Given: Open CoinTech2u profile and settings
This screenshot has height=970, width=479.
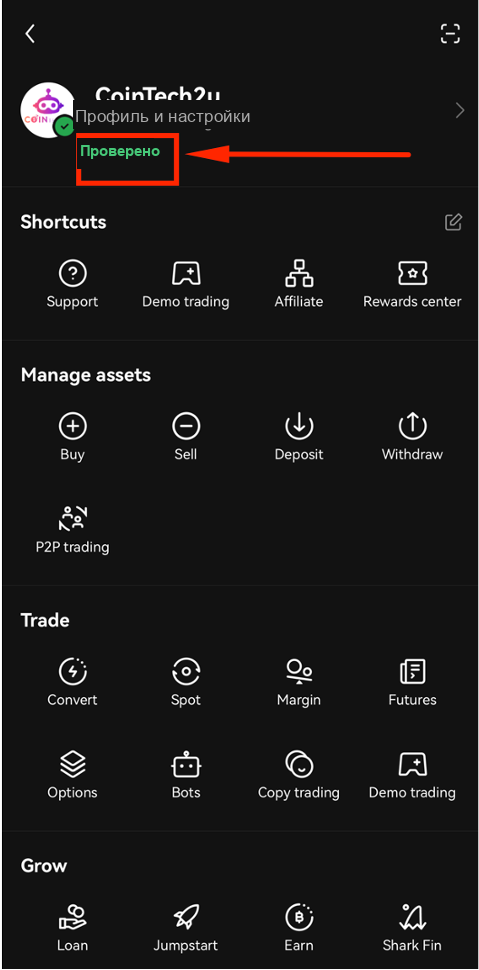Looking at the screenshot, I should point(241,111).
